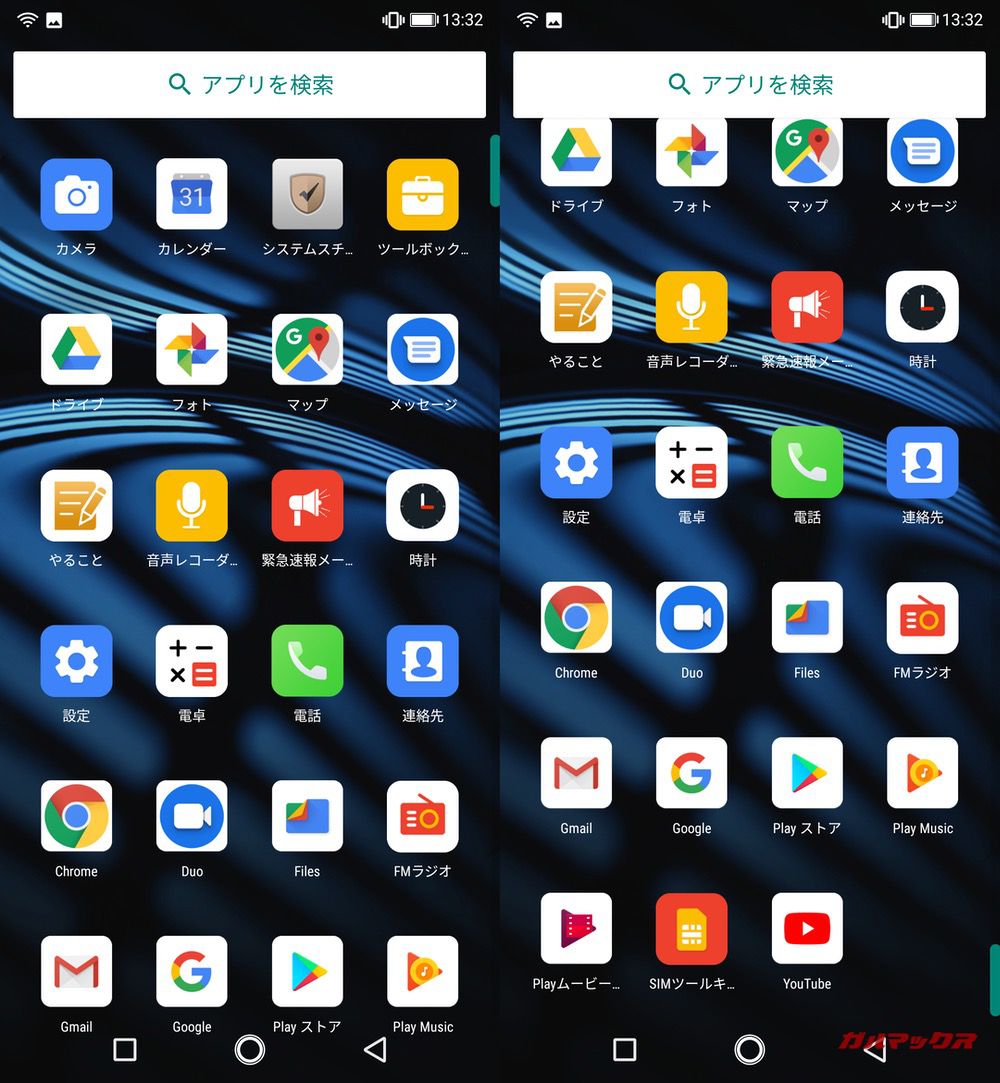Open the SIMツールキ… toolkit app
This screenshot has height=1083, width=1000.
coord(691,929)
